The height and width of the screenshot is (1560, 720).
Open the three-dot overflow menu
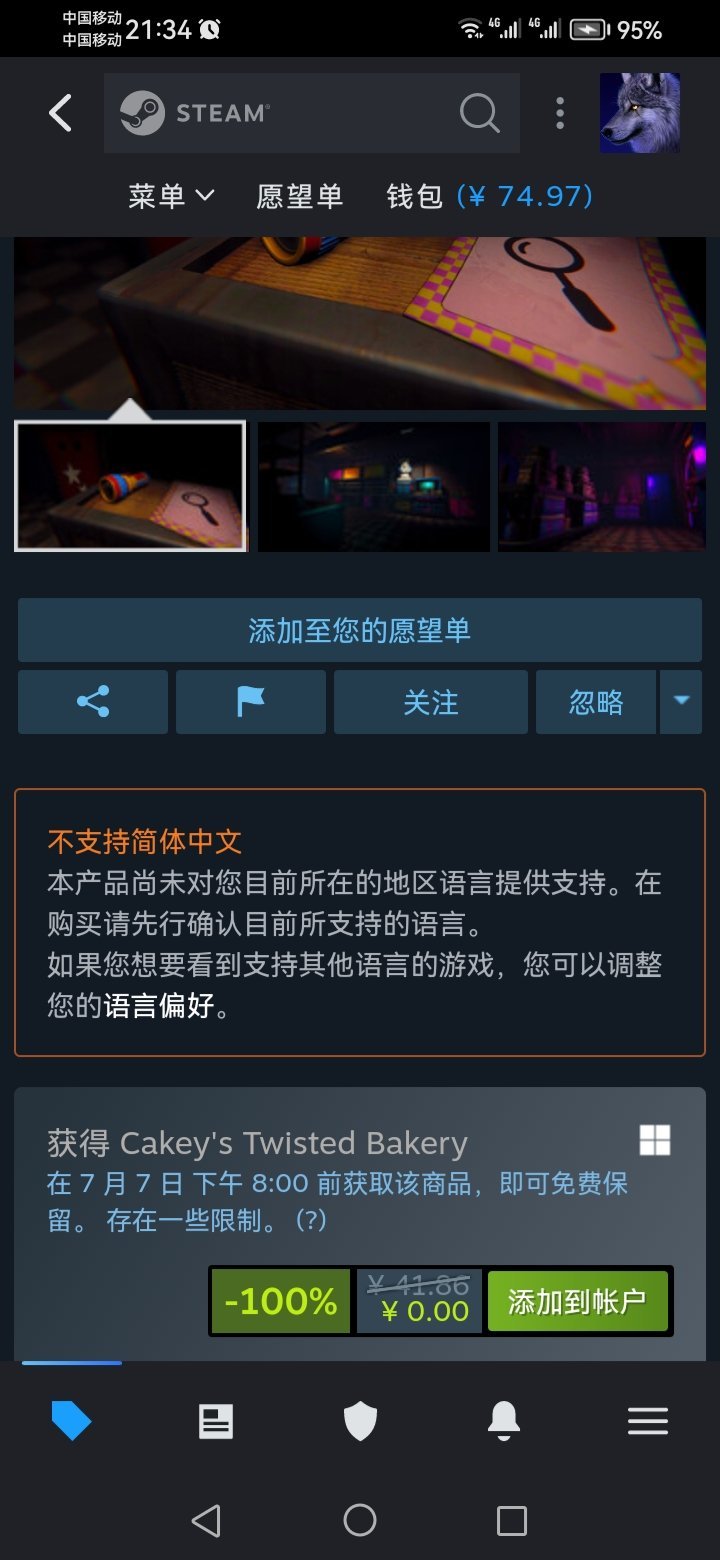(560, 113)
